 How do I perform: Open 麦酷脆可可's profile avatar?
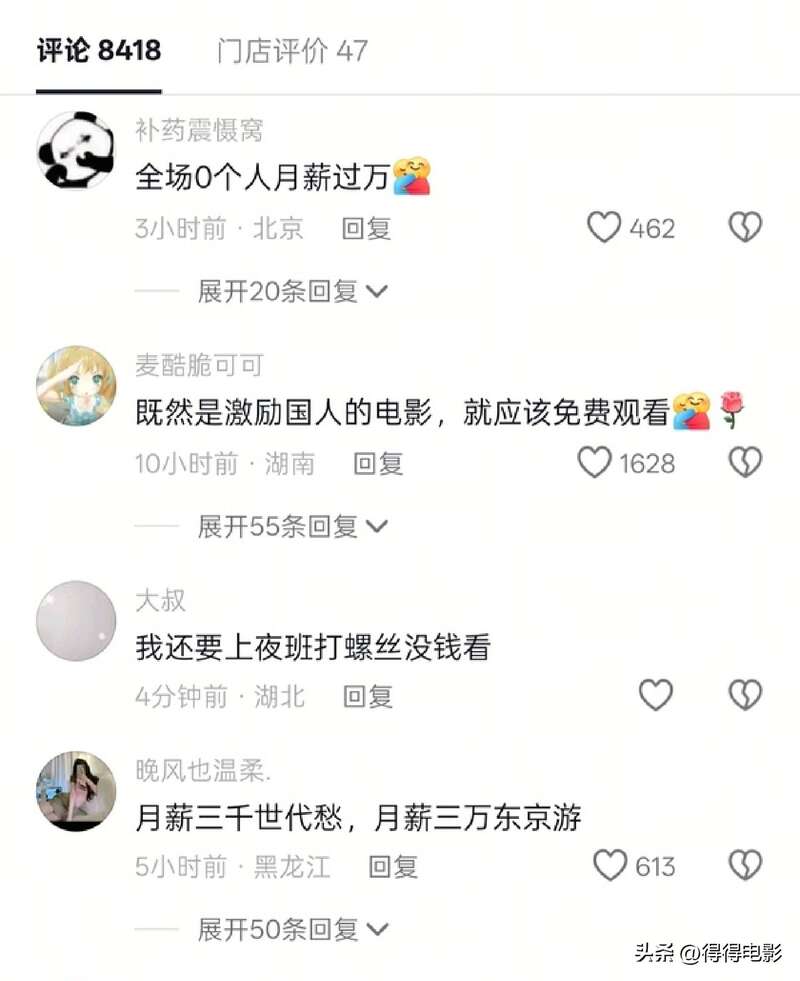point(76,386)
